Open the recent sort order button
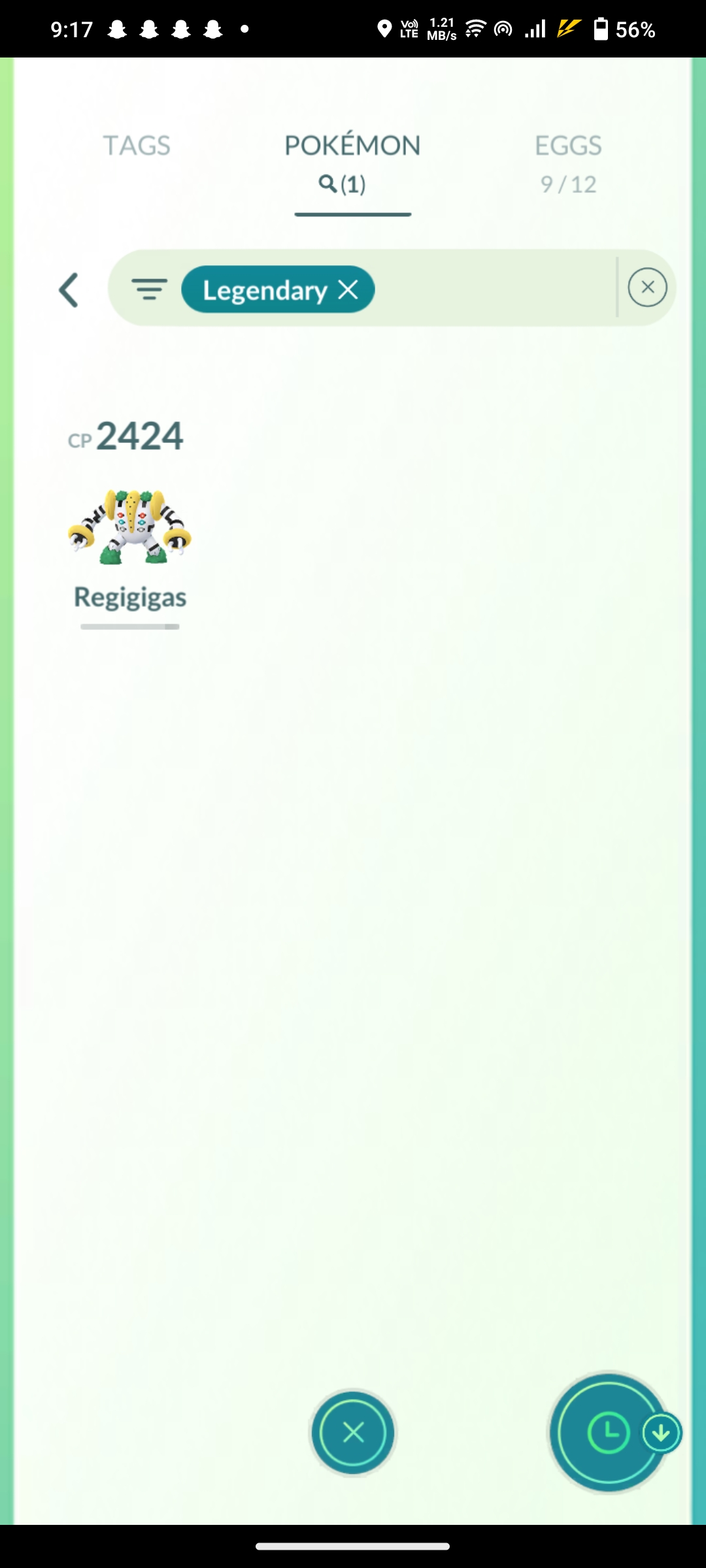706x1568 pixels. click(609, 1432)
